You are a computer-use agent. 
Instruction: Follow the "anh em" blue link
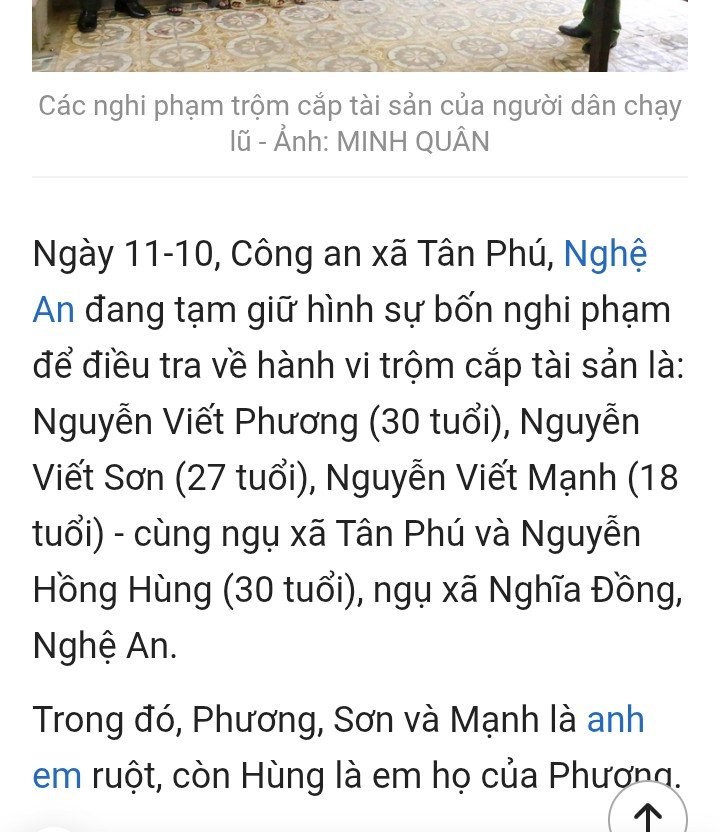[615, 720]
